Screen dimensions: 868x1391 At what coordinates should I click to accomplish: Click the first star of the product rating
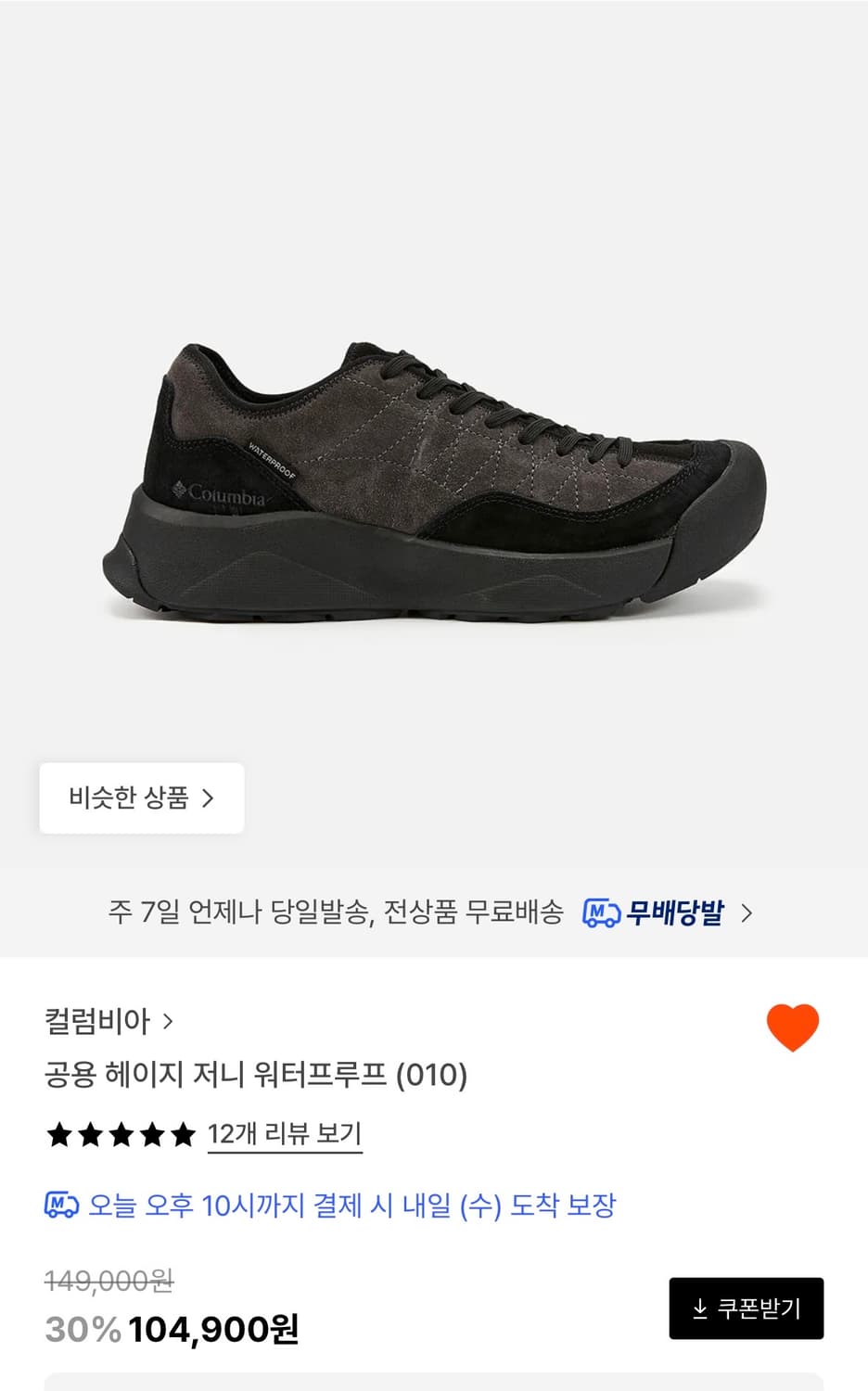pyautogui.click(x=57, y=1133)
